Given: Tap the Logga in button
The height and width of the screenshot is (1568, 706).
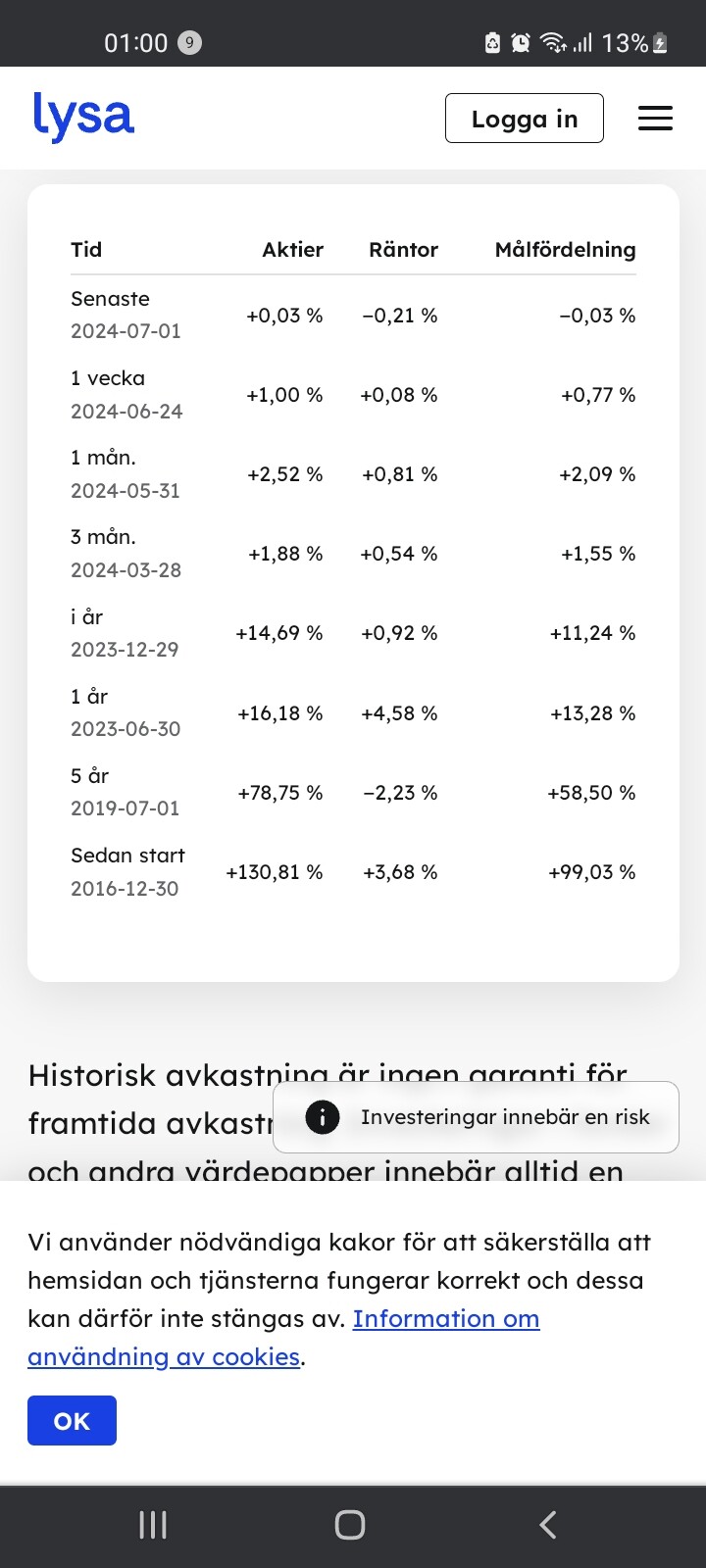Looking at the screenshot, I should click(x=524, y=119).
